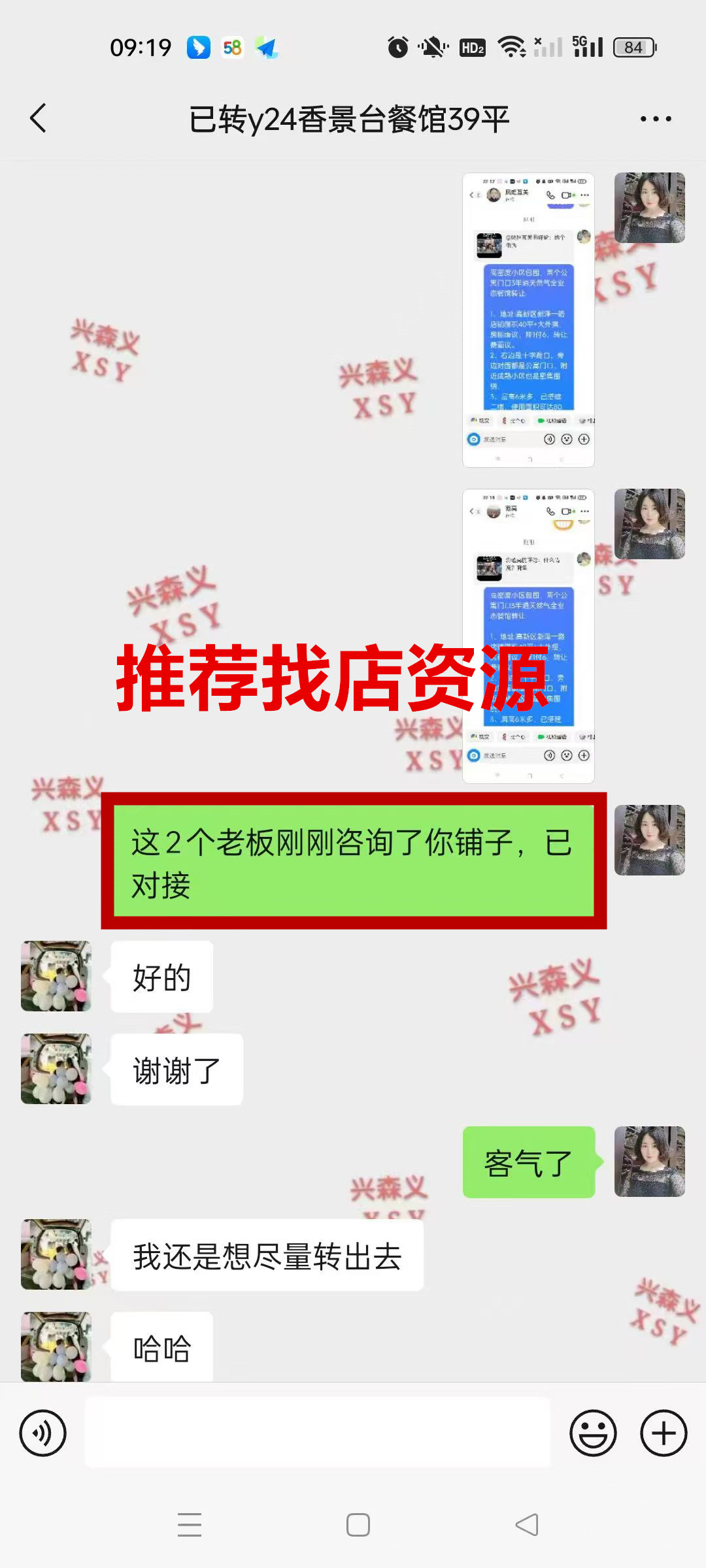Open your own avatar beside 客气了
This screenshot has width=706, height=1568.
click(650, 1162)
